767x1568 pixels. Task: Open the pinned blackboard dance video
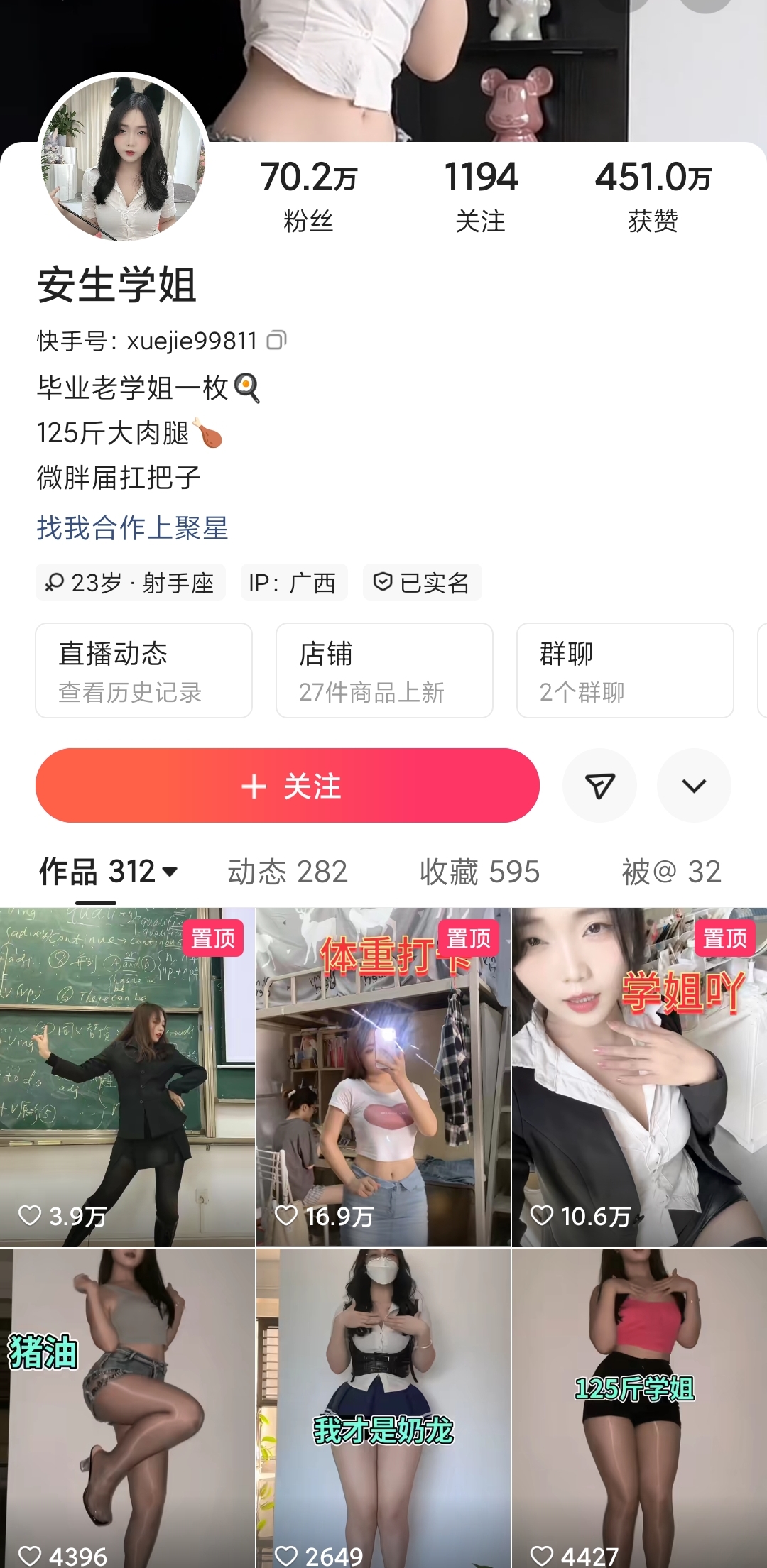point(127,1077)
